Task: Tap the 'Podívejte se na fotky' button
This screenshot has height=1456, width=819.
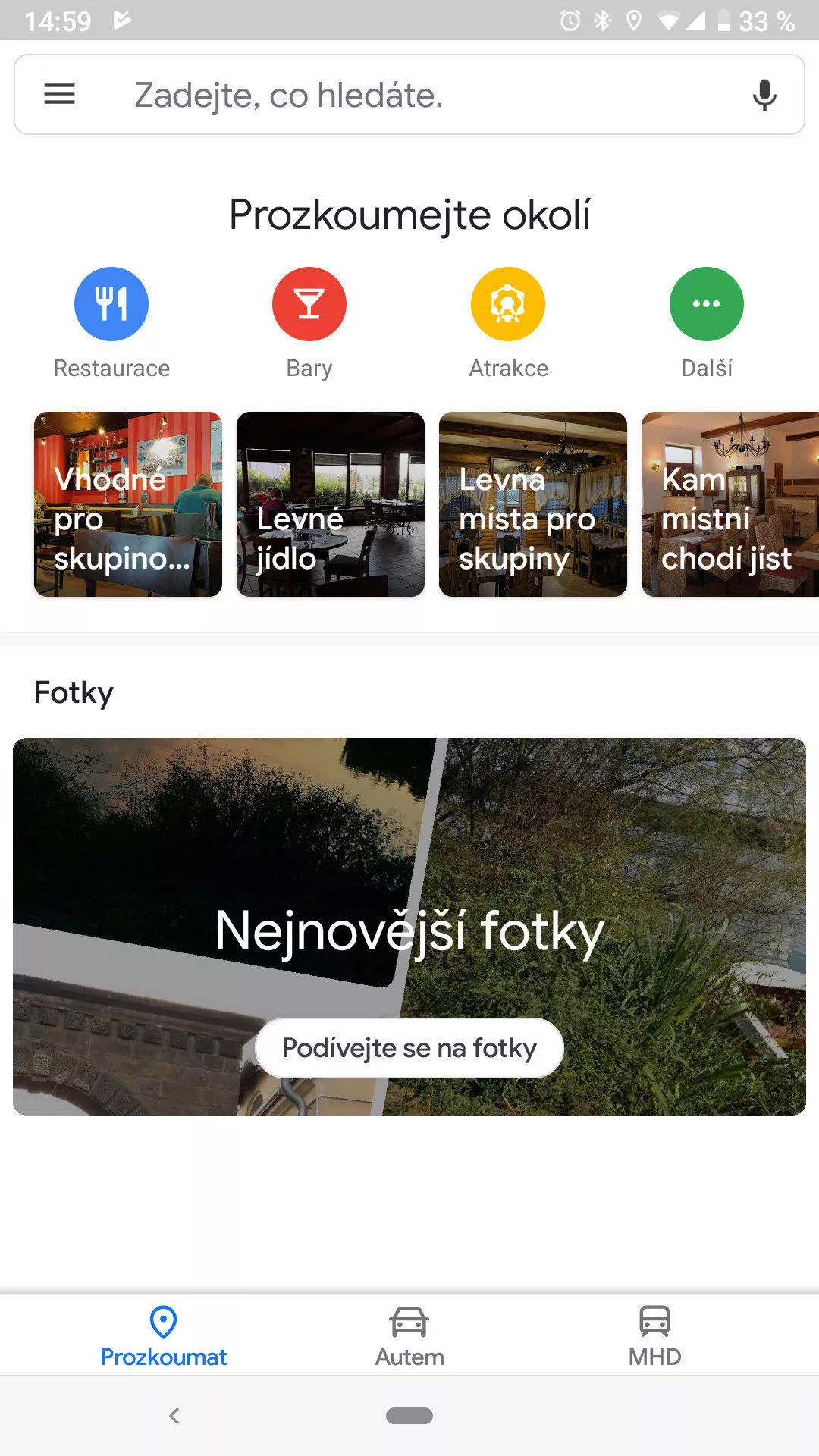Action: (x=409, y=1048)
